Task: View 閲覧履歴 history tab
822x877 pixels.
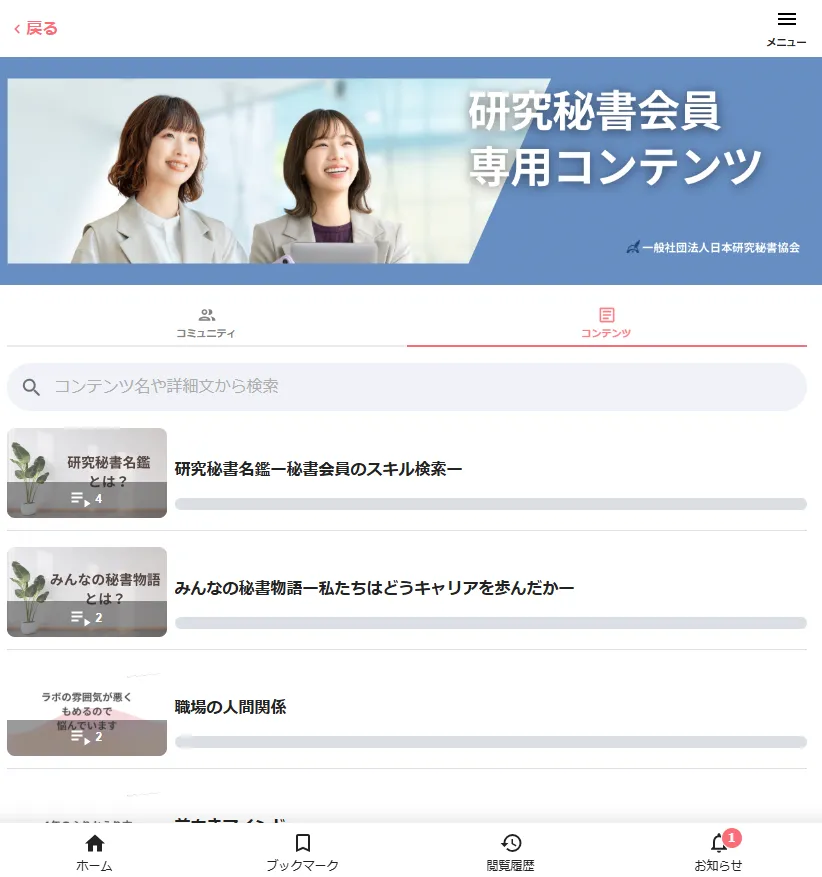Action: [511, 851]
